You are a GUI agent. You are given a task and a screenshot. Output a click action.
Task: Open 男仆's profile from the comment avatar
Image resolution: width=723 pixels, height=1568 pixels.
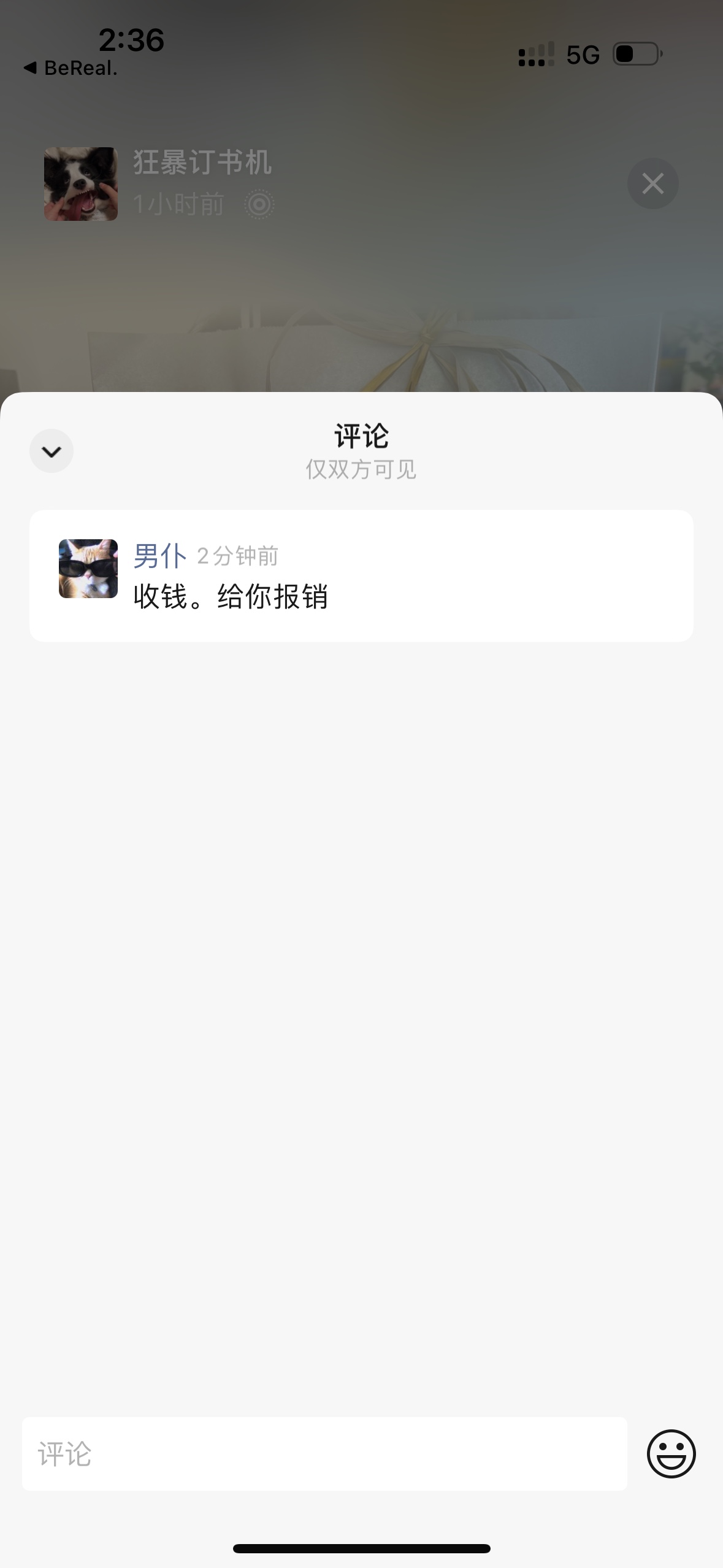coord(88,569)
